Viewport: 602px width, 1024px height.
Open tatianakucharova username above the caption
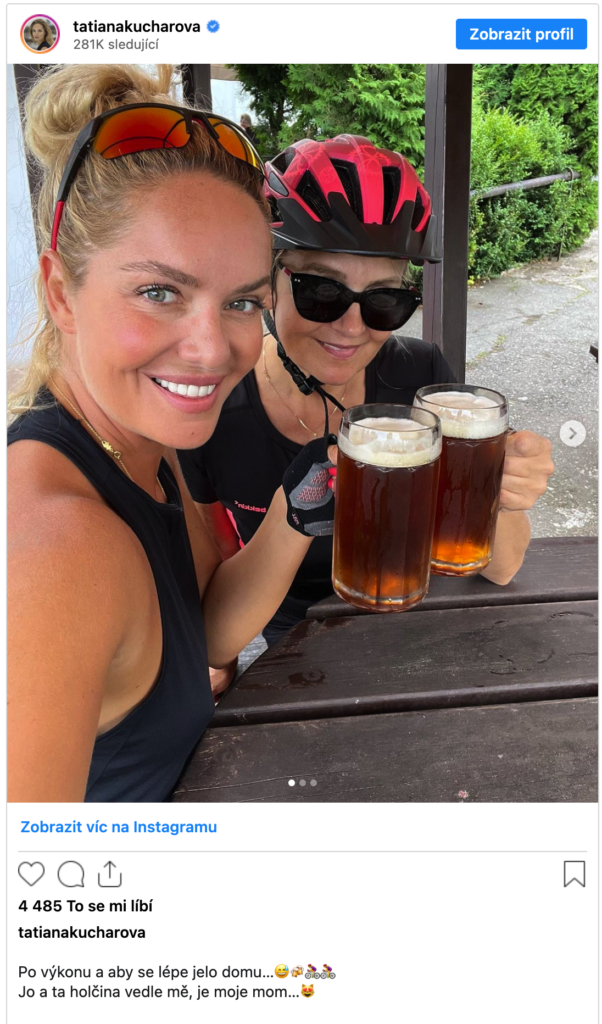point(82,932)
